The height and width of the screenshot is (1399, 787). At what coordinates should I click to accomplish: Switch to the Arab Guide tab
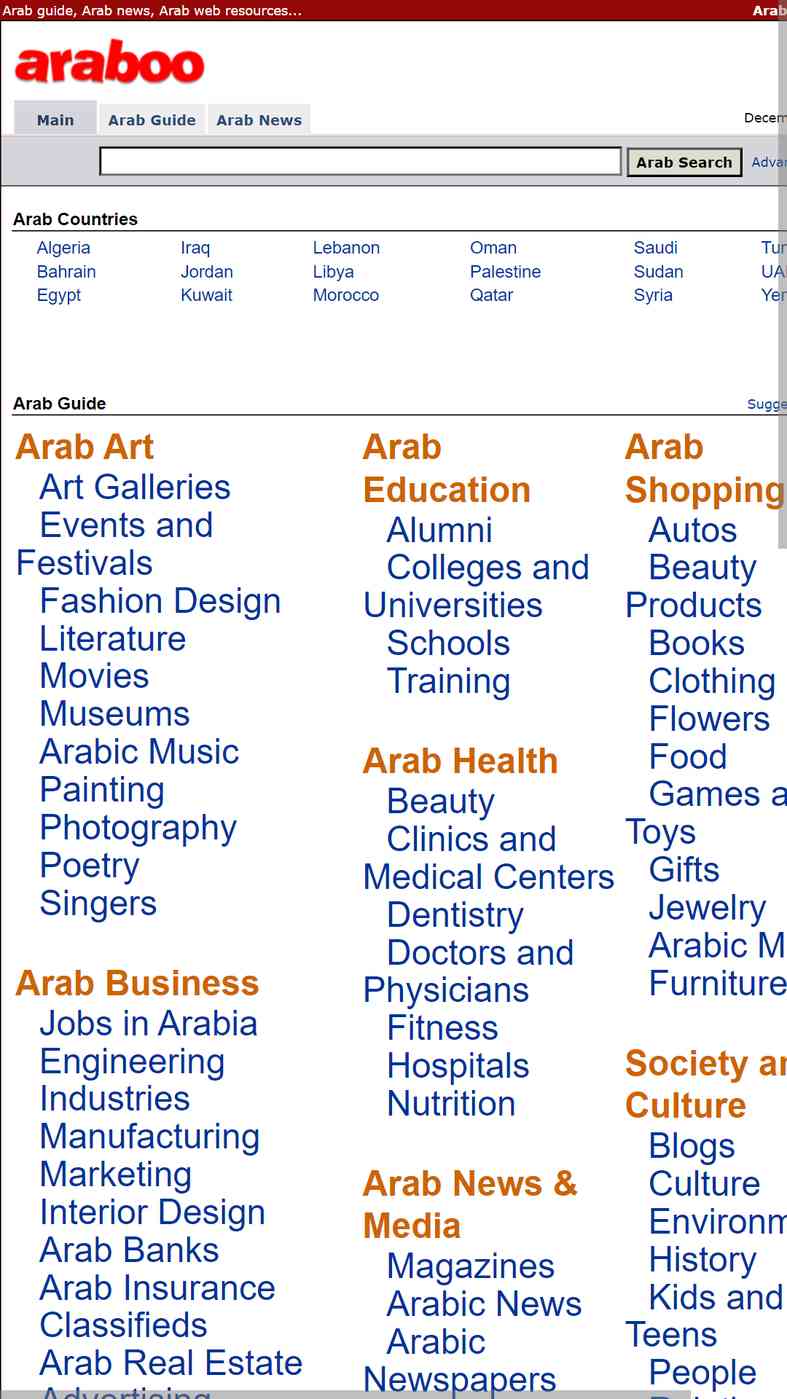152,120
